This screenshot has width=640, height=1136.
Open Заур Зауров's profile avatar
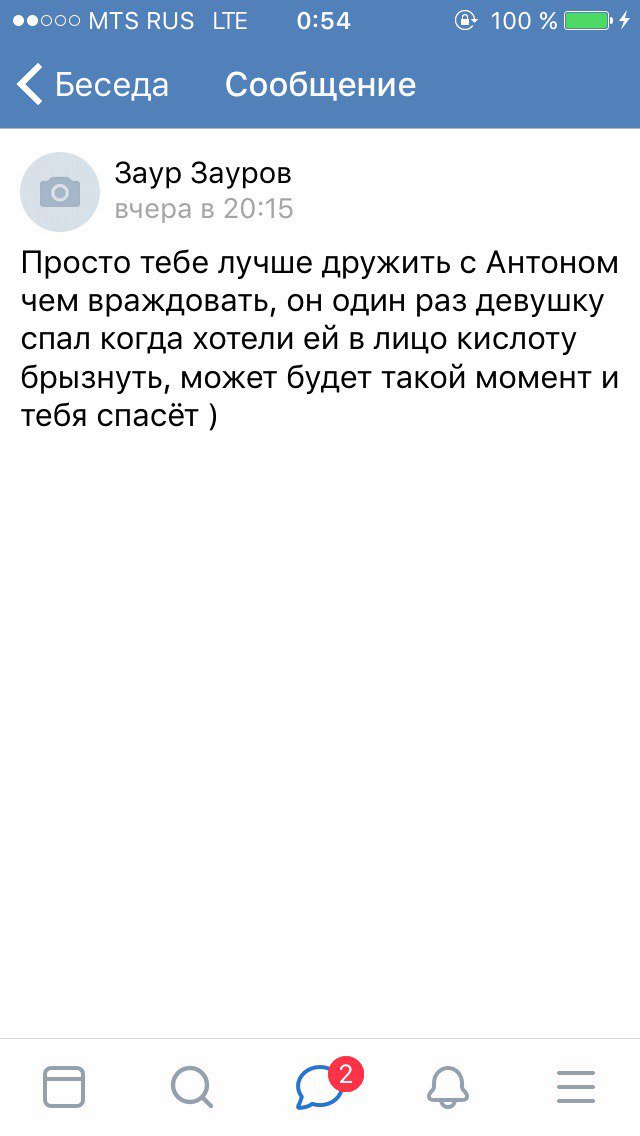pos(60,192)
